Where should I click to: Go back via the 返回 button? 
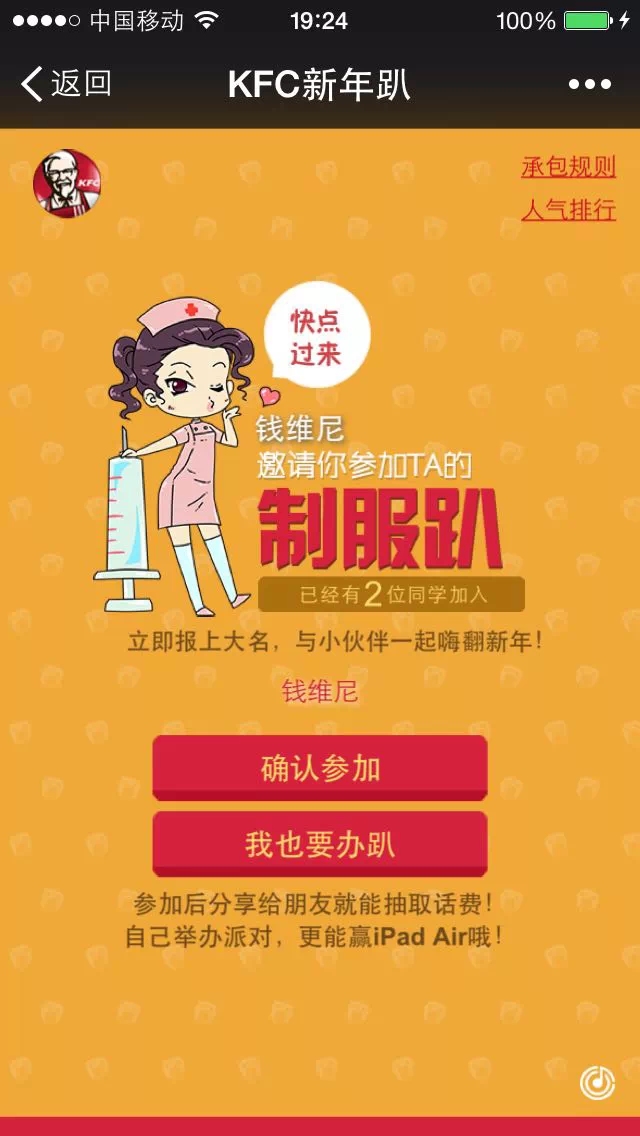(66, 84)
